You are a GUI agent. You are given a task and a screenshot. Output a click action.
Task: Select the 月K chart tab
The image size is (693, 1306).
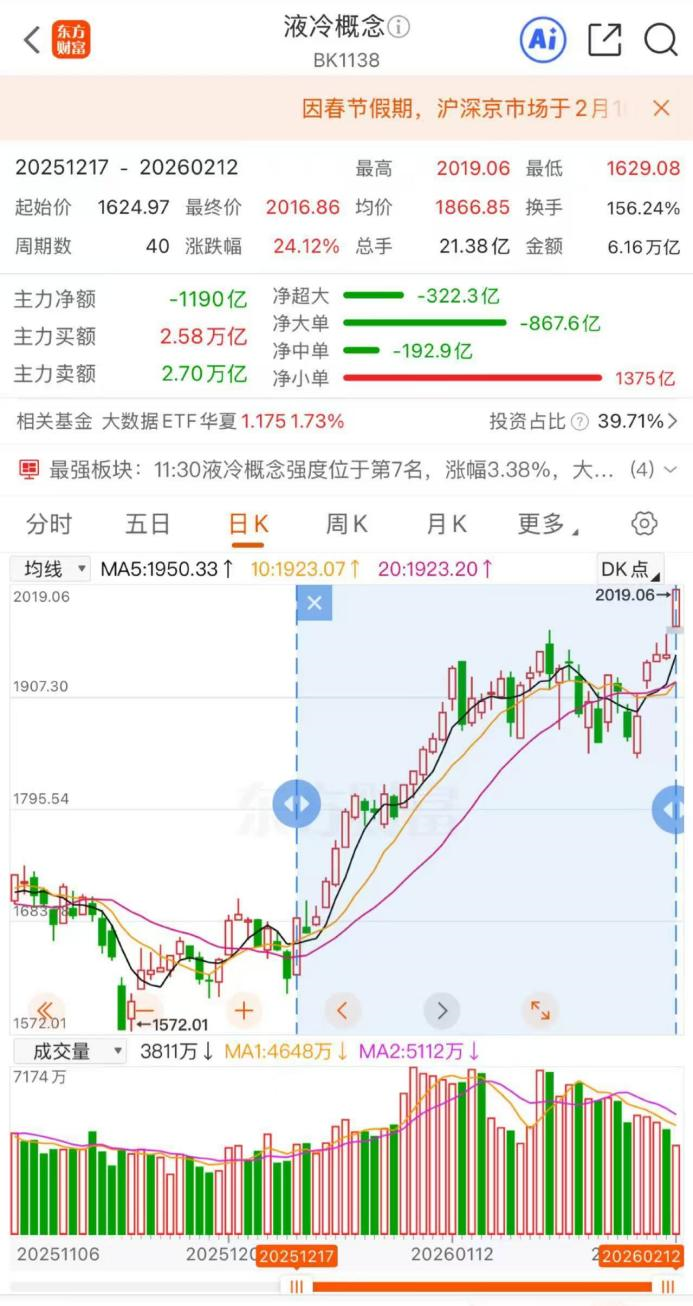pos(446,523)
